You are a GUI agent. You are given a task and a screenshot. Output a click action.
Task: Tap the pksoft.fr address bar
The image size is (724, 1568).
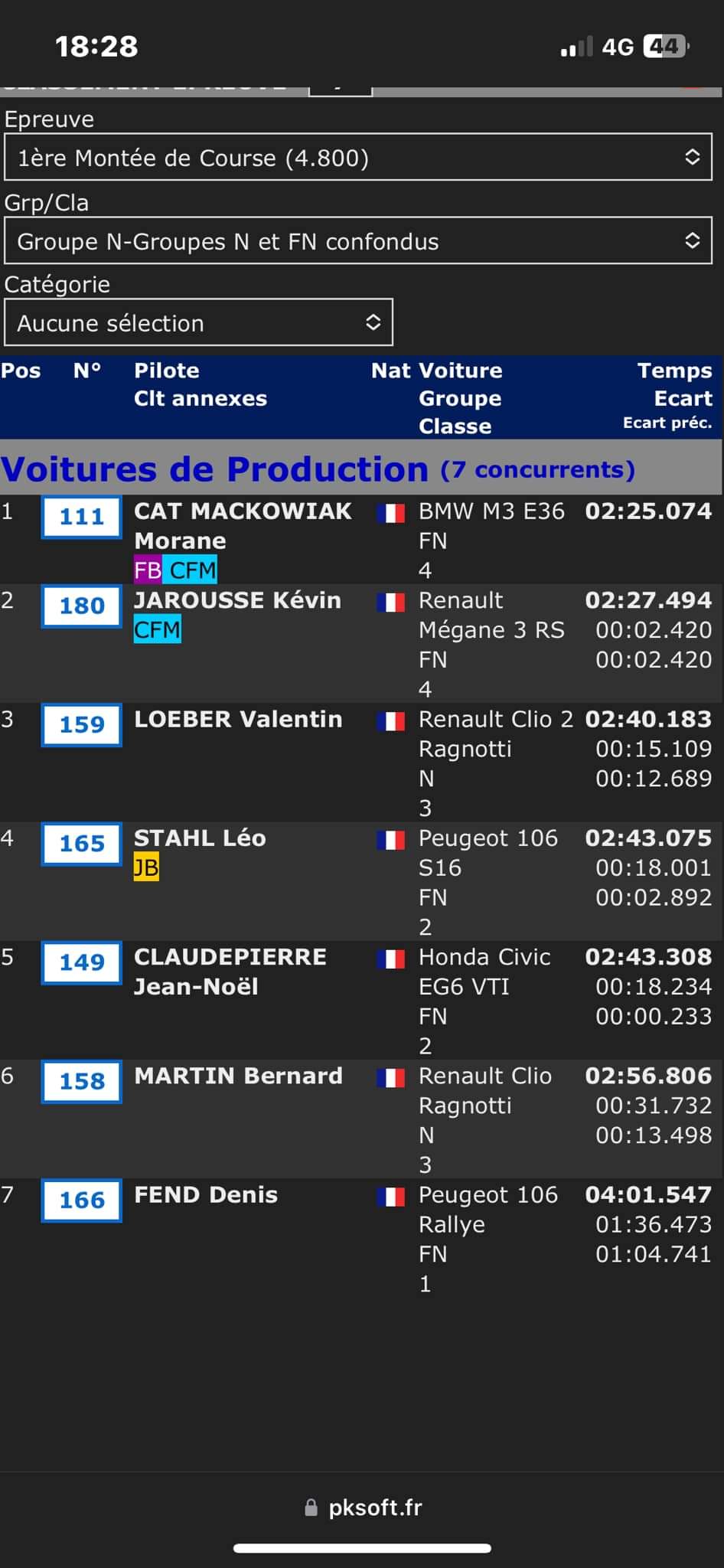pyautogui.click(x=363, y=1508)
